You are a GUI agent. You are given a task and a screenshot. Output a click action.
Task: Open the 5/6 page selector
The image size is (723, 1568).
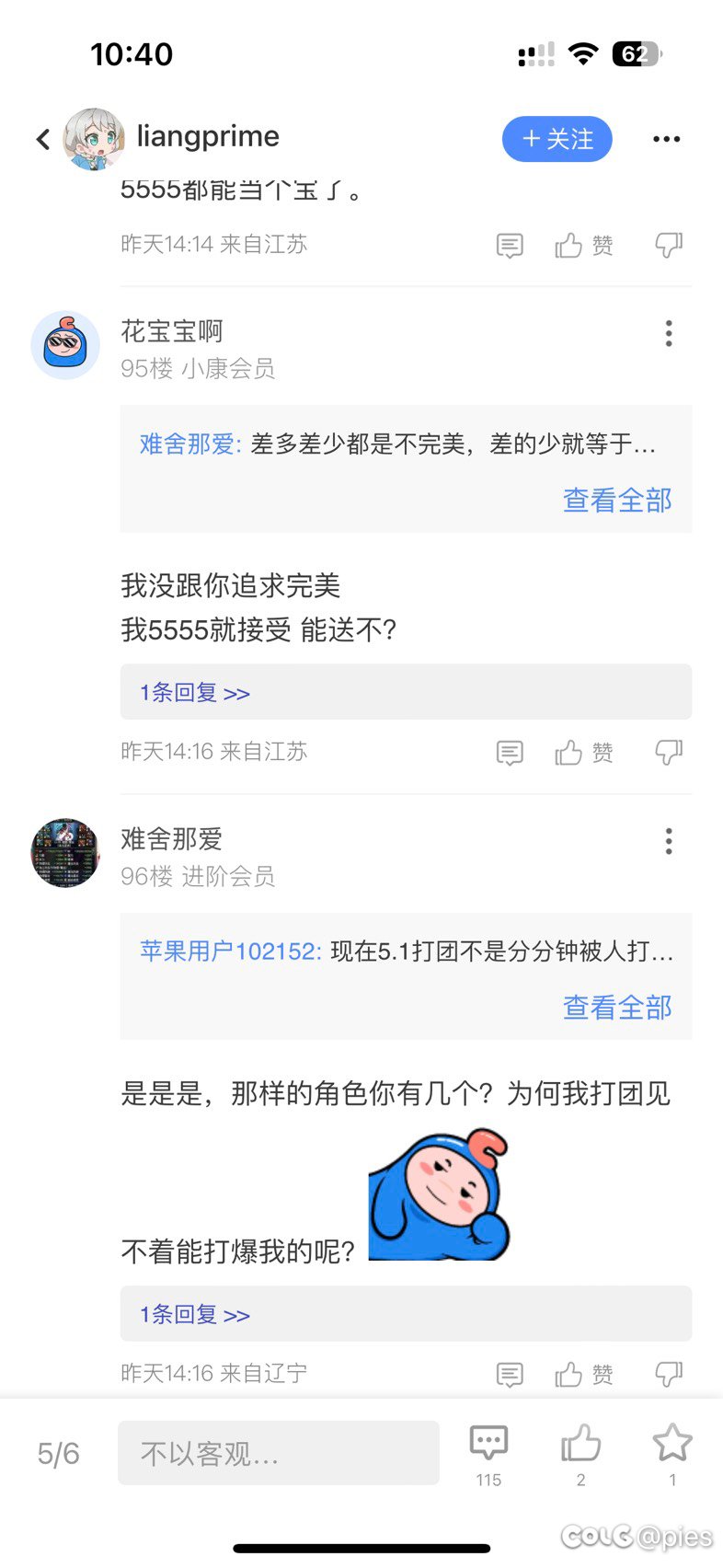[x=58, y=1454]
